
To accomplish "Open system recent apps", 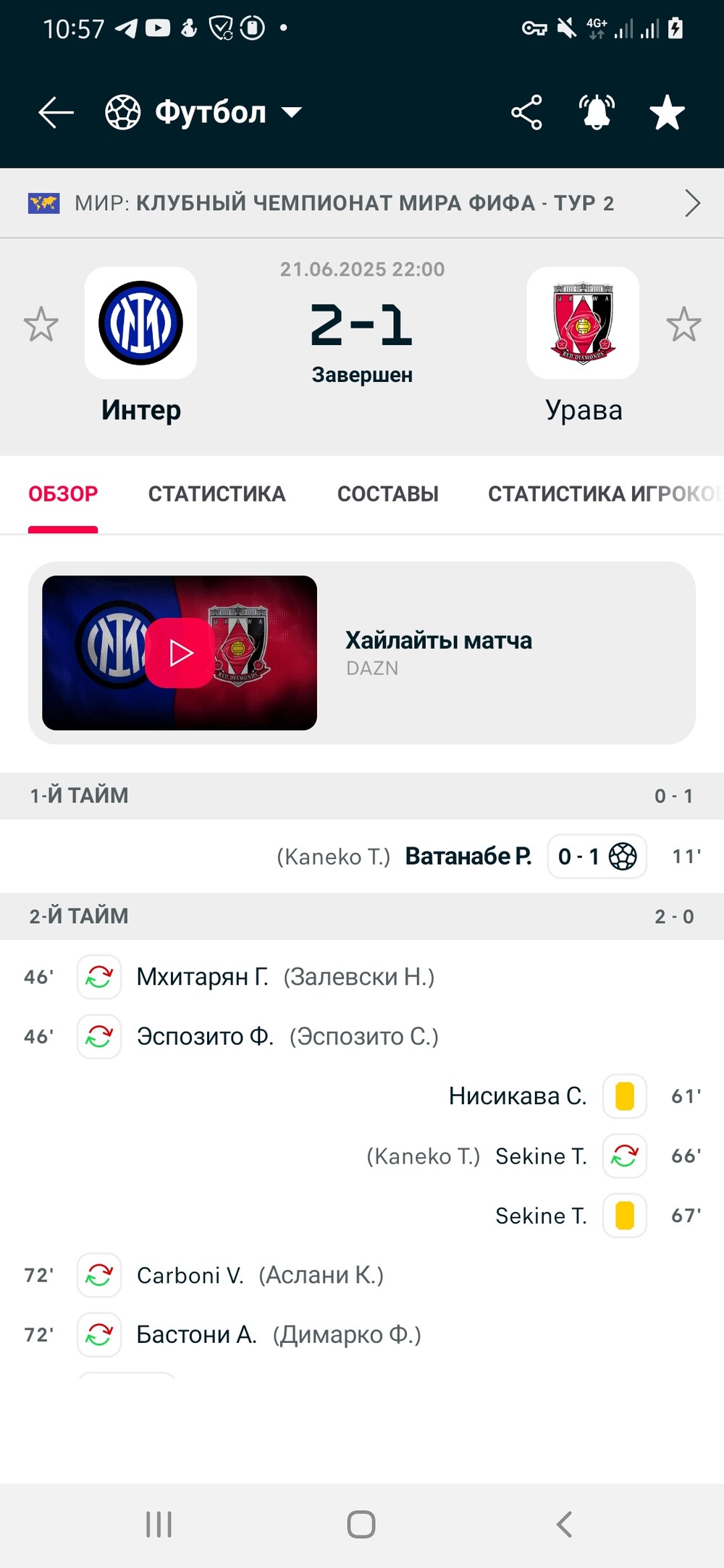I will point(159,1524).
